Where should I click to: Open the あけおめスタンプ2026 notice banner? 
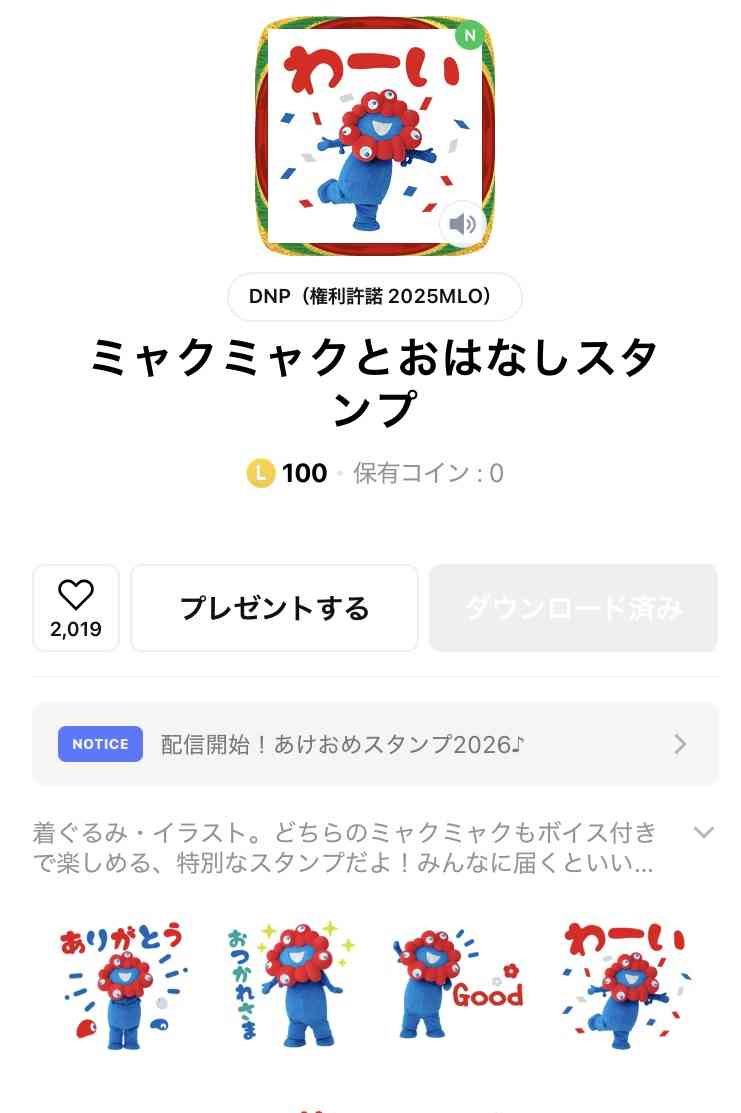tap(375, 744)
